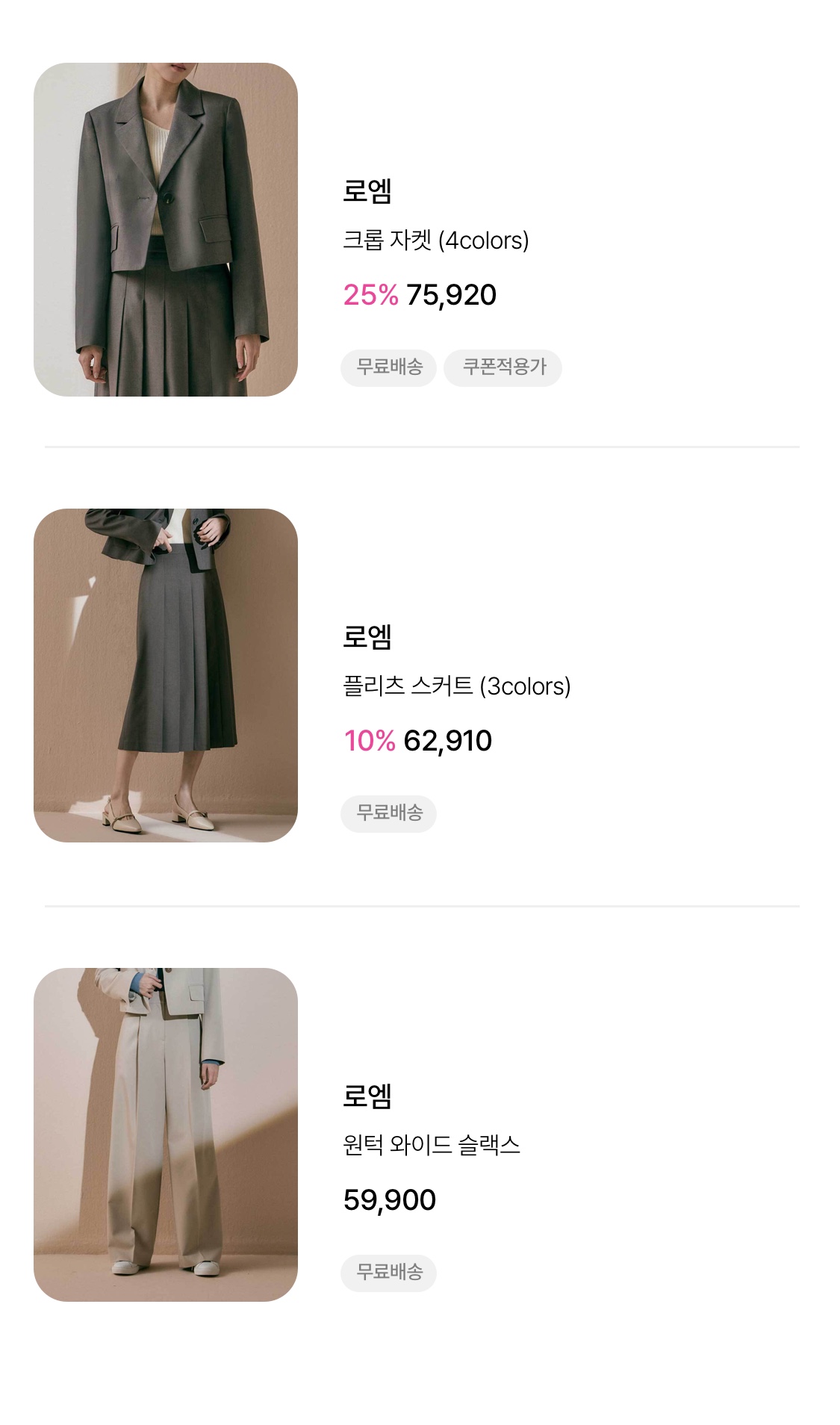Open the 크롭 자켓 (4colors) product

pyautogui.click(x=435, y=240)
